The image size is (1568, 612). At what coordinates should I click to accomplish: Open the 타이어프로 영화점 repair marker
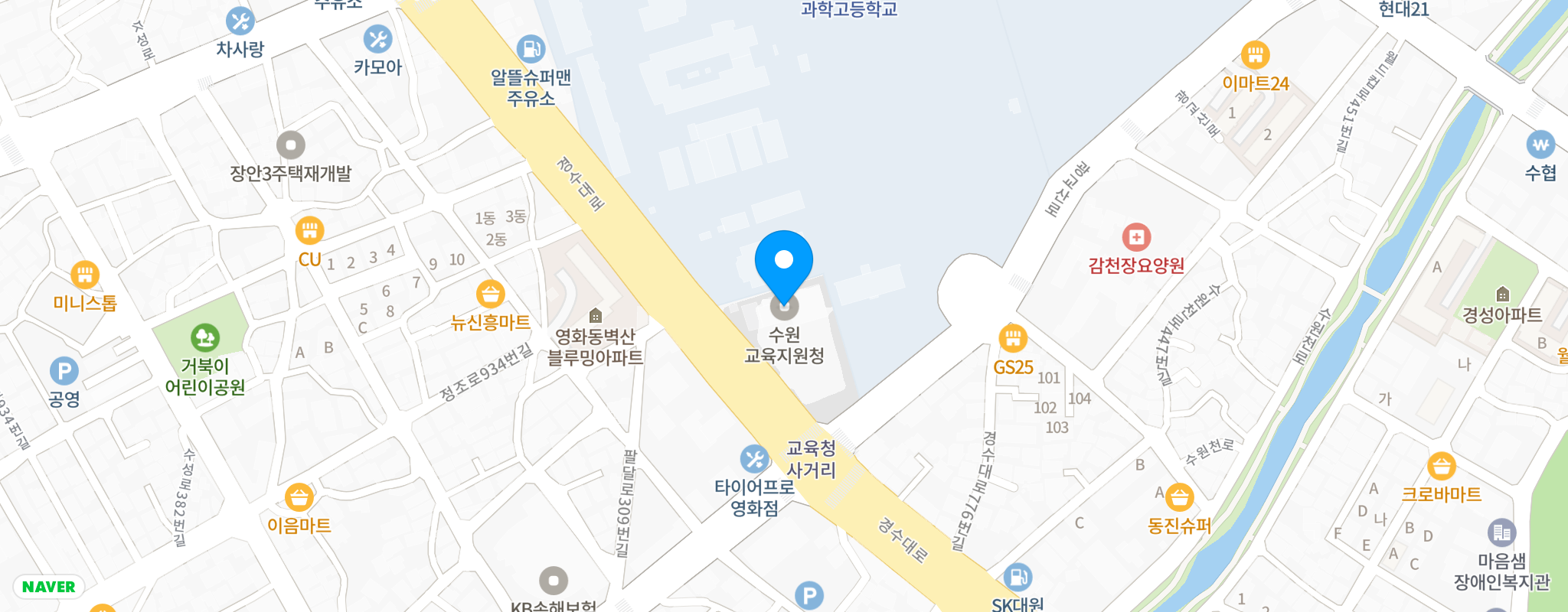754,459
